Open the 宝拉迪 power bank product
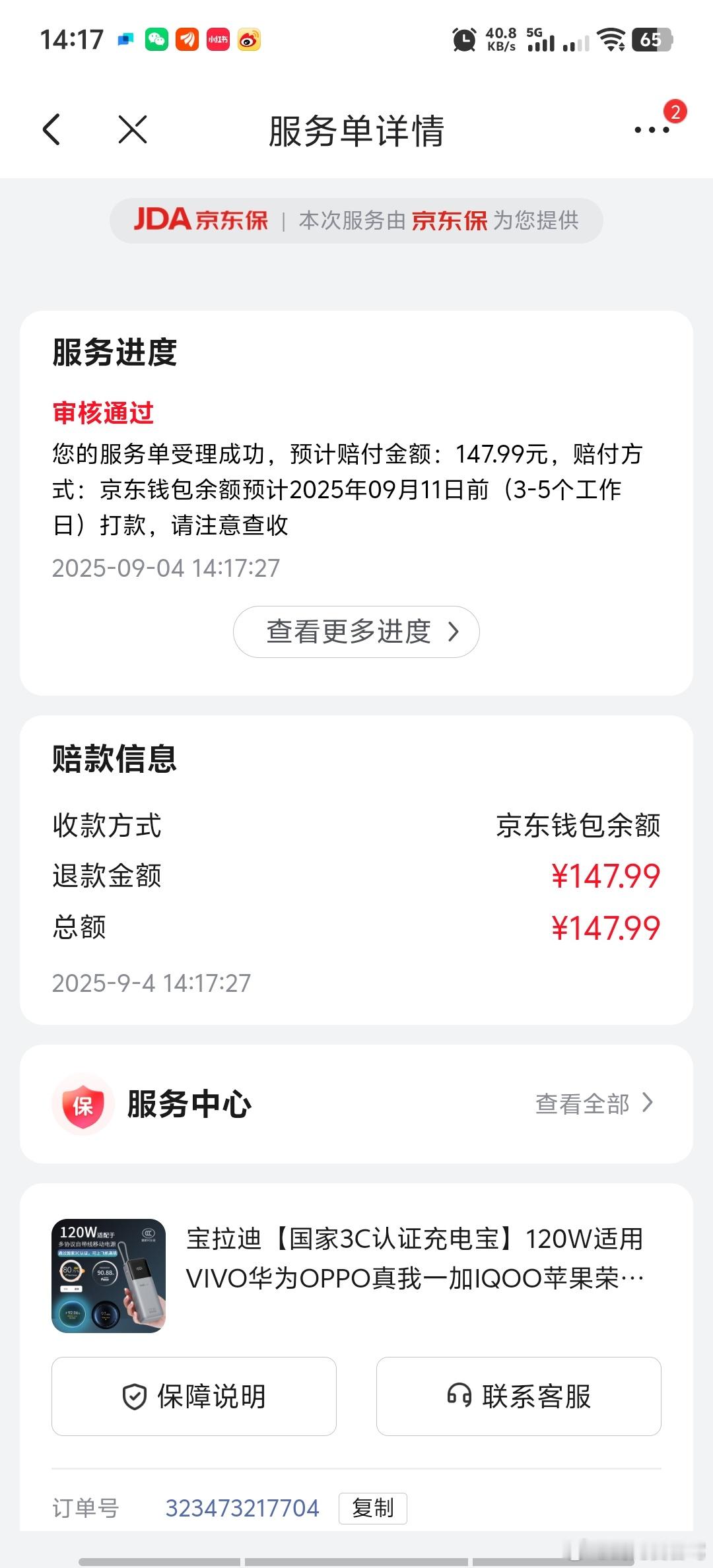This screenshot has width=713, height=1568. coord(356,1276)
